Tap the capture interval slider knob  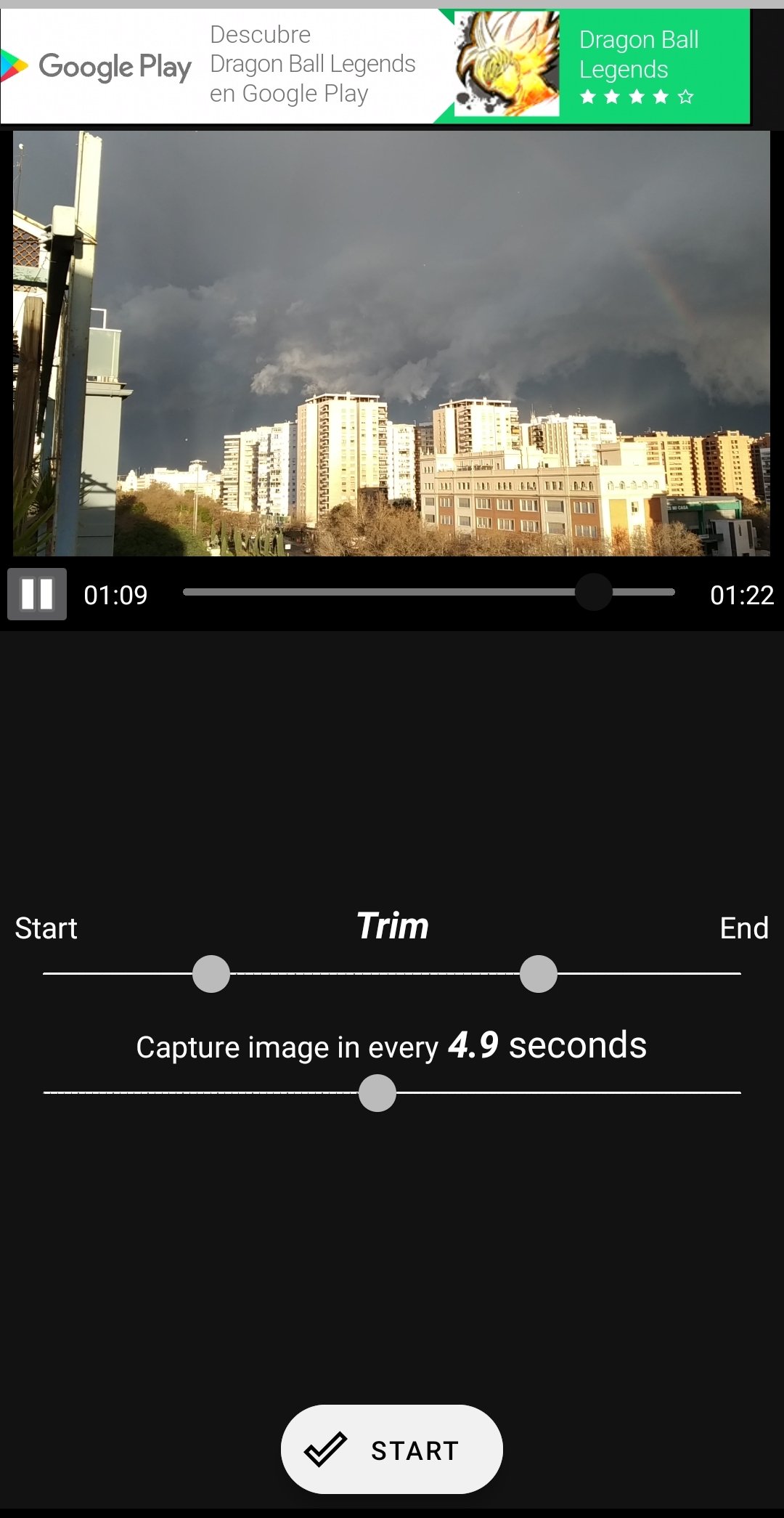377,1092
